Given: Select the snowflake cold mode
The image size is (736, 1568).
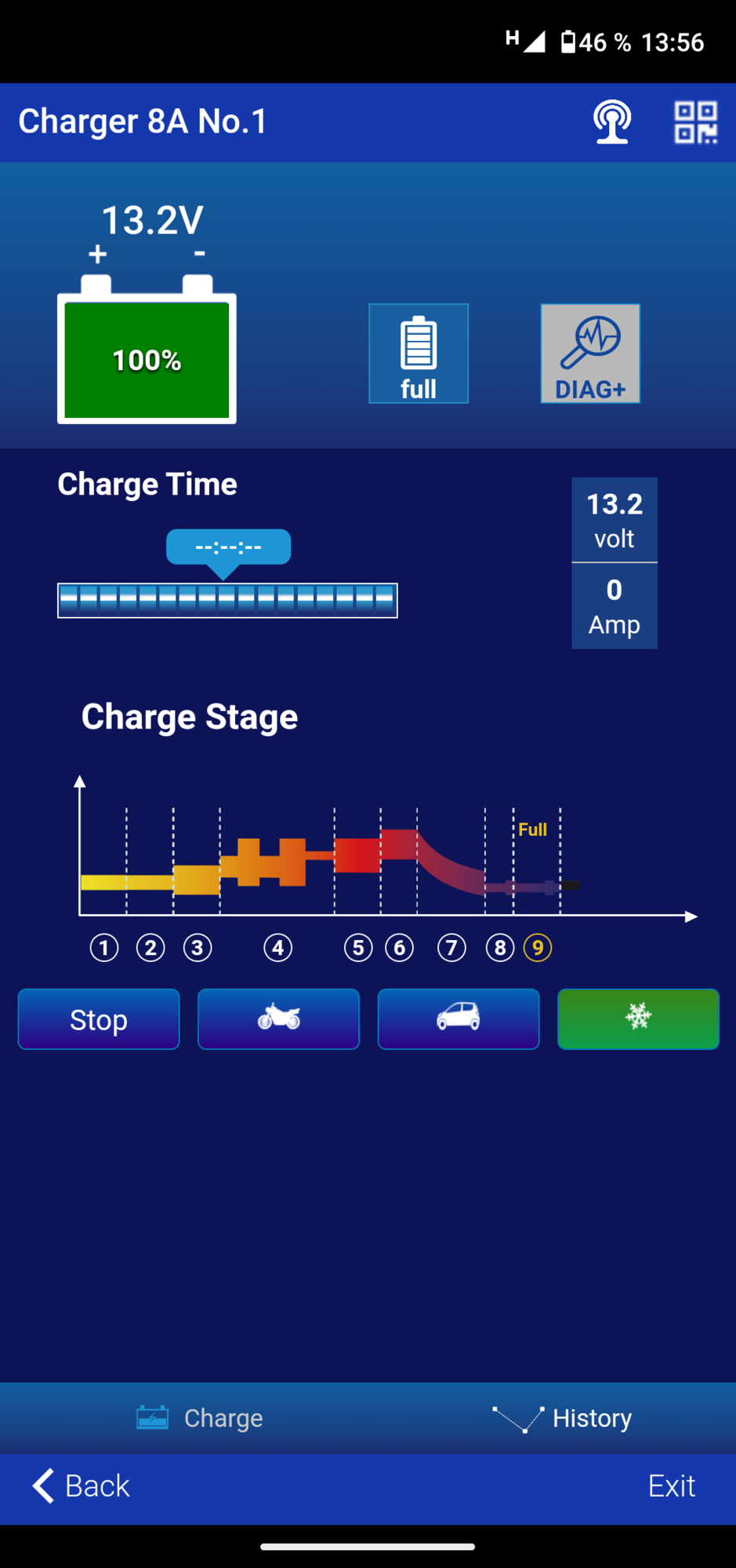Looking at the screenshot, I should tap(638, 1019).
